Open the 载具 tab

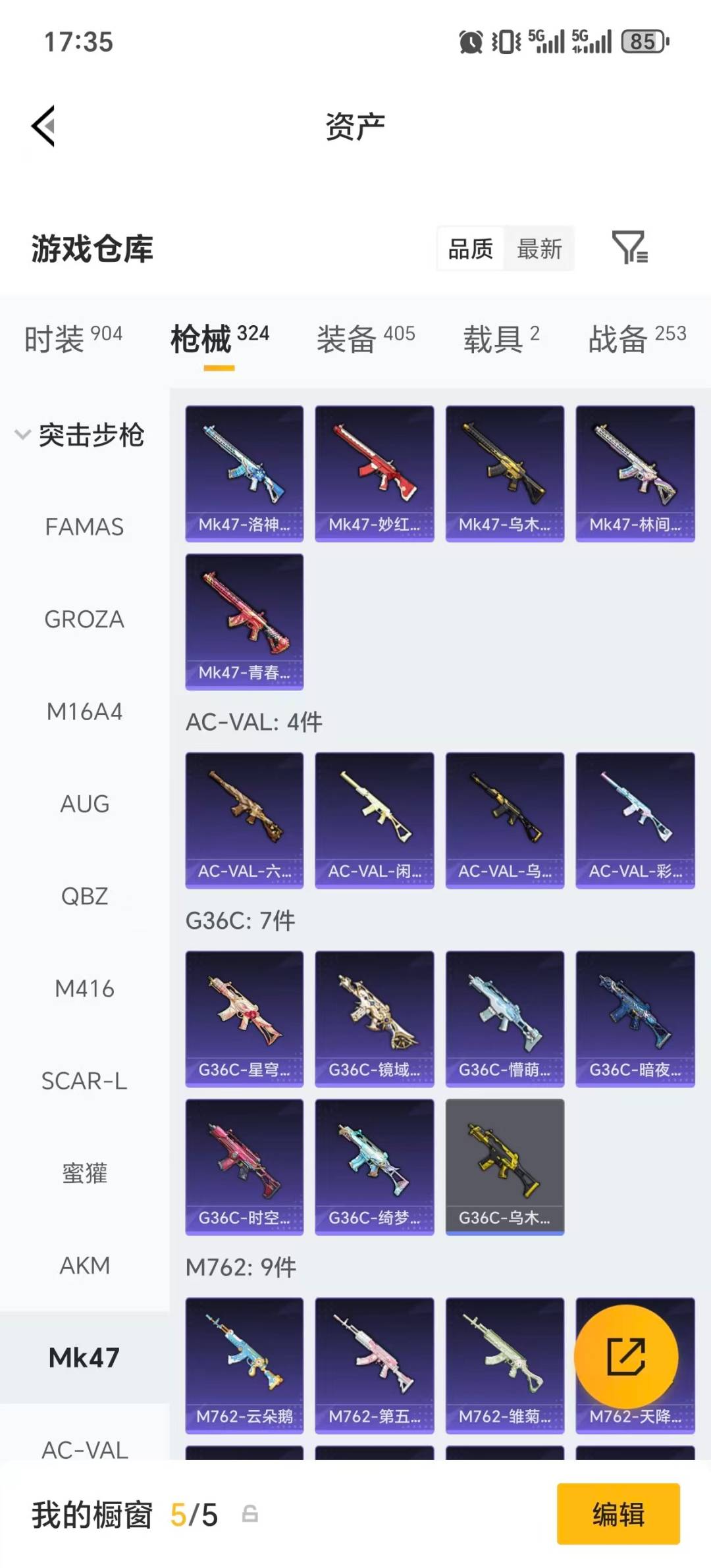pos(501,338)
